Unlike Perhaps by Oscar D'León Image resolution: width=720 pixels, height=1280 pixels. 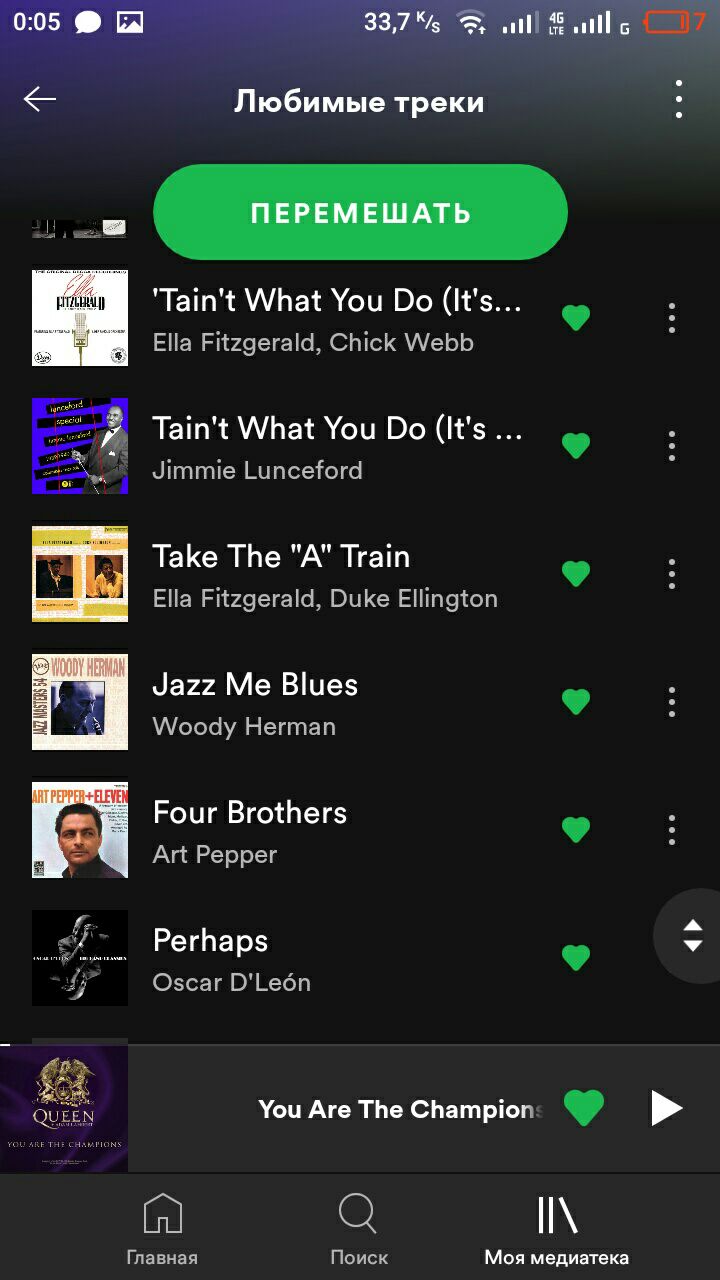pyautogui.click(x=576, y=958)
